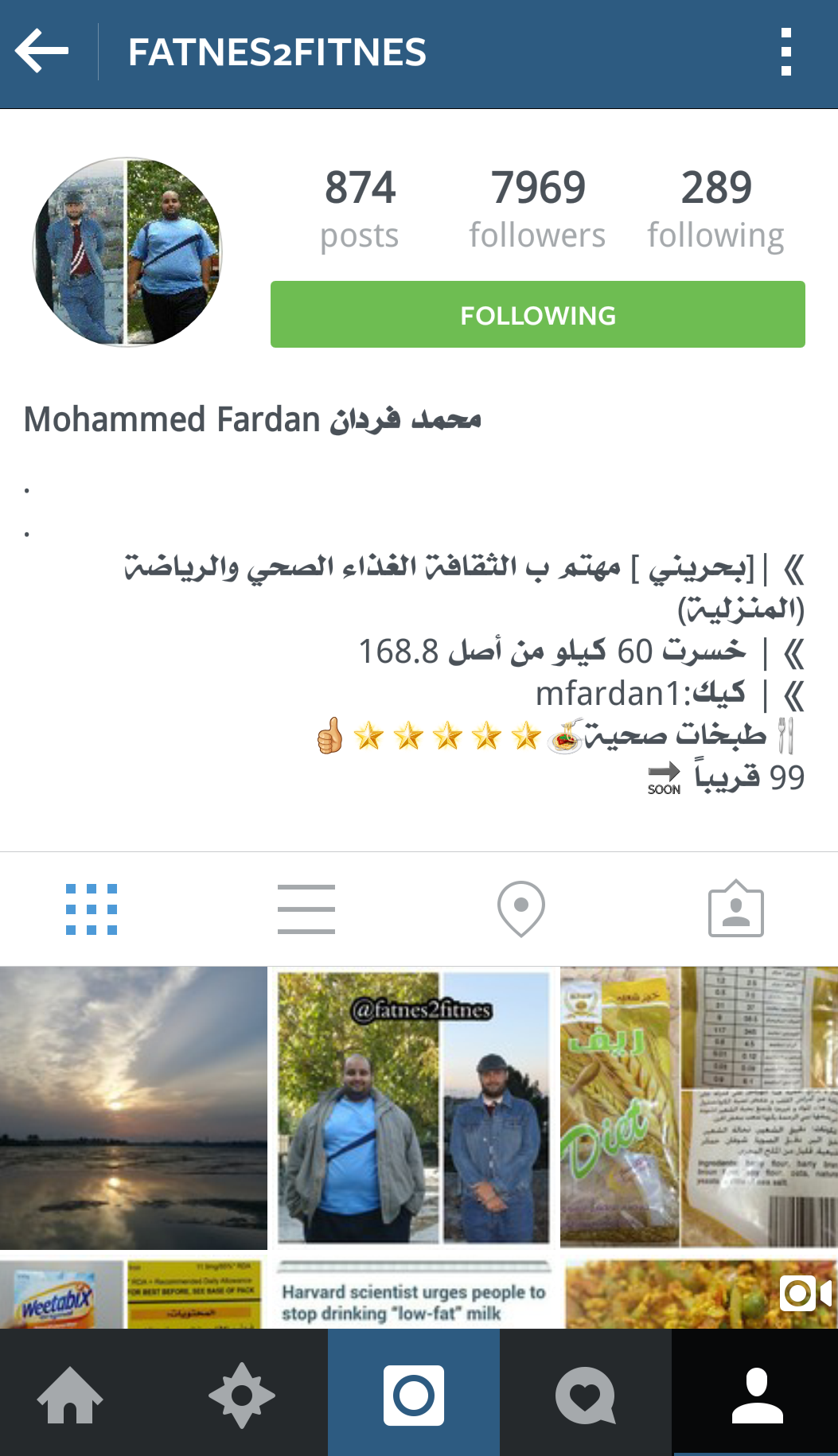Open the activity heart tab

(x=586, y=1394)
